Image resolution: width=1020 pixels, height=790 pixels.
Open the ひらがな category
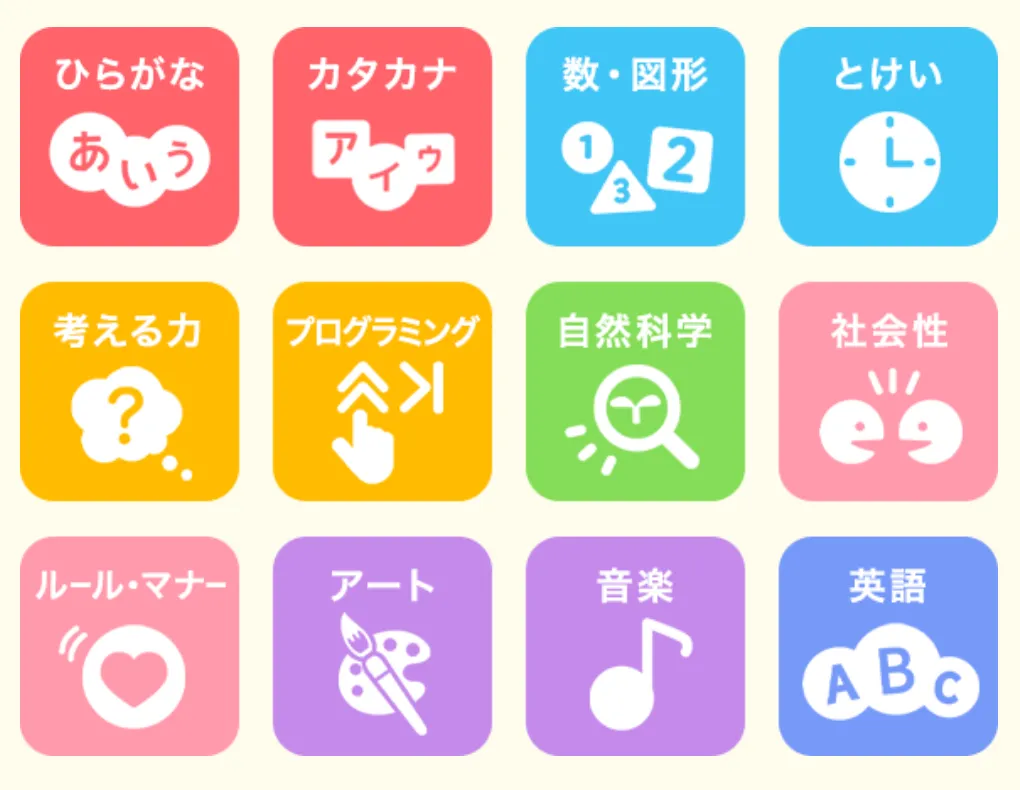(129, 137)
